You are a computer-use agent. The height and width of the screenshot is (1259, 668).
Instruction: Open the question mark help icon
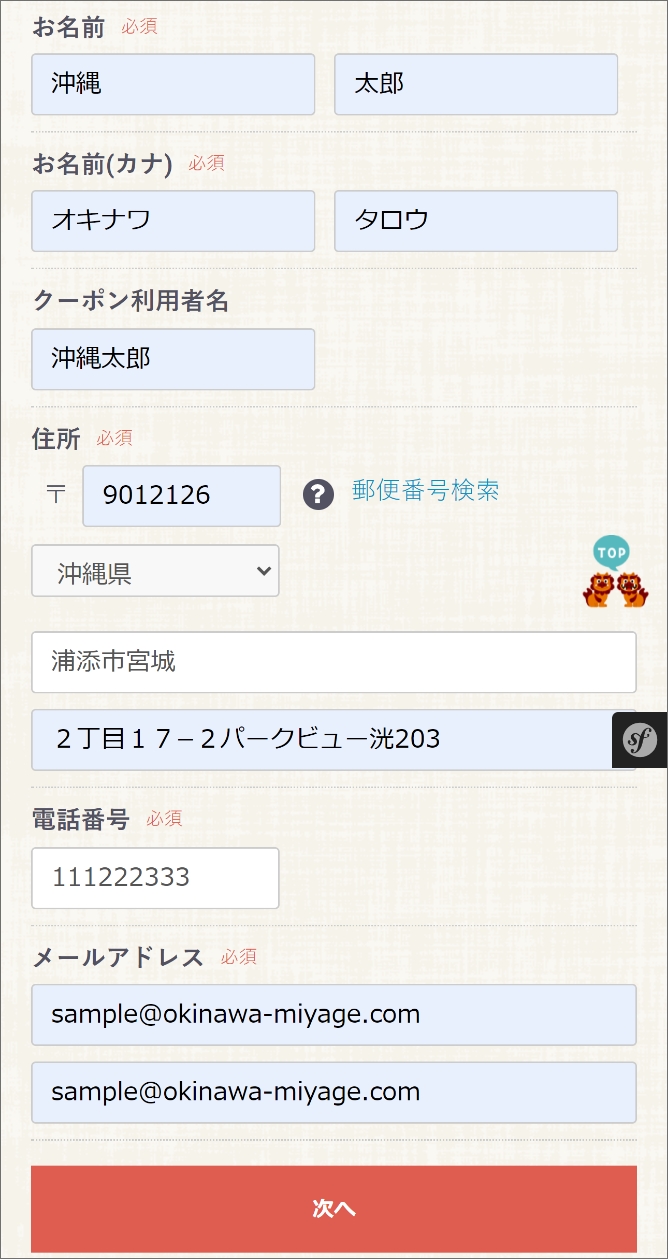pyautogui.click(x=318, y=494)
